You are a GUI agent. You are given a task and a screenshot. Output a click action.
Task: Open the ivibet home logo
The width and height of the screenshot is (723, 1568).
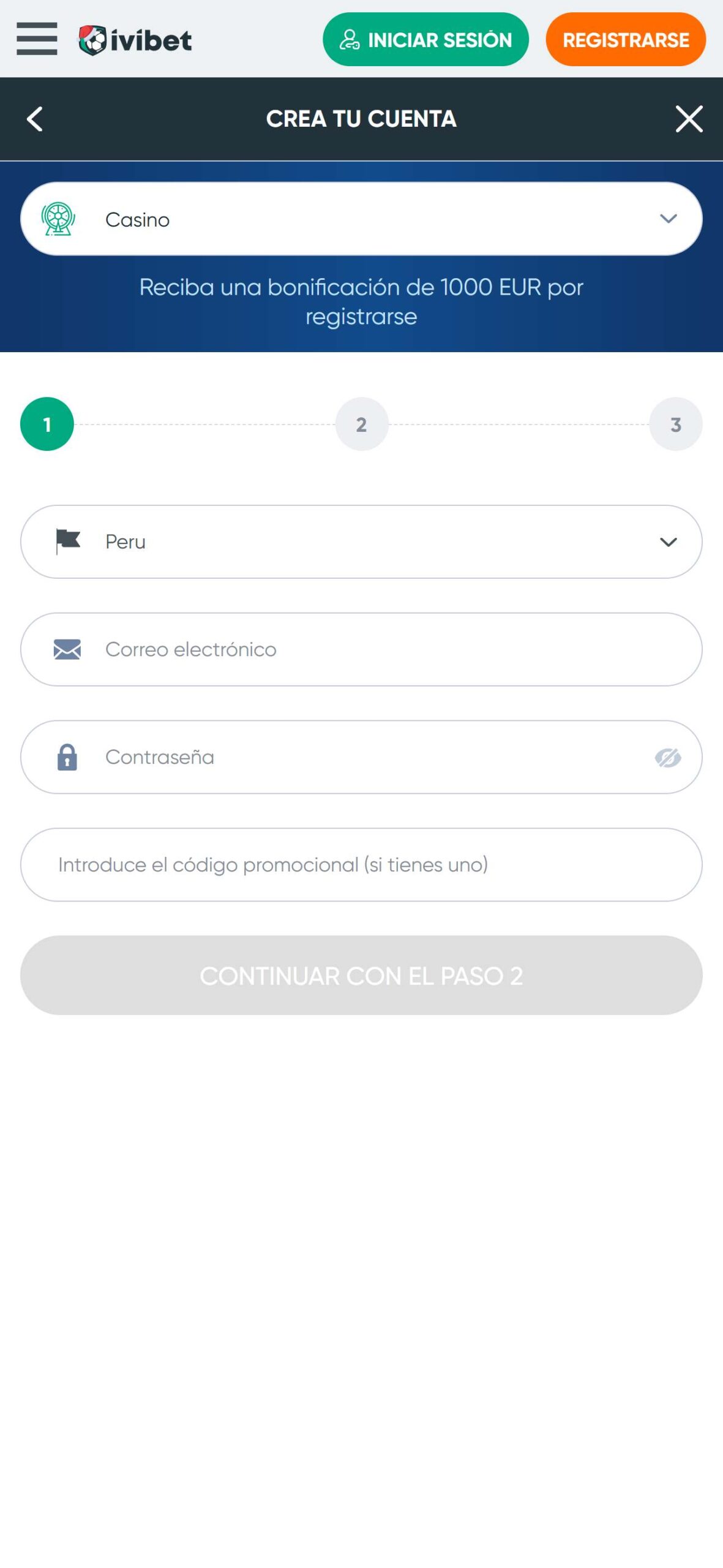[135, 40]
